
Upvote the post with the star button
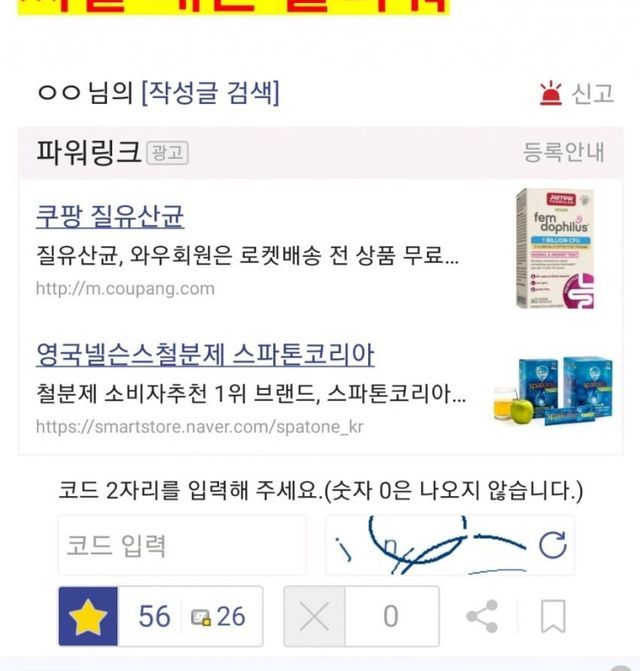tap(88, 616)
